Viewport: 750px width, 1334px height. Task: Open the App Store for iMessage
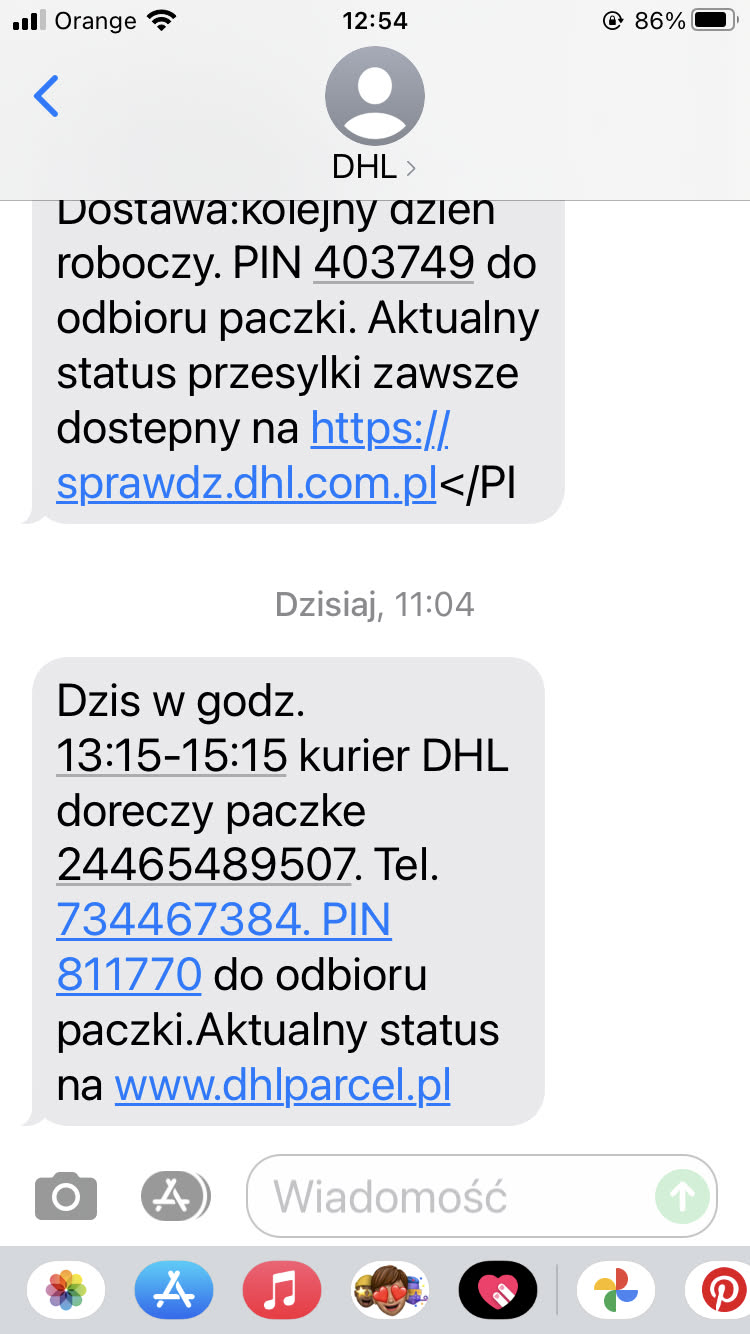[174, 1291]
